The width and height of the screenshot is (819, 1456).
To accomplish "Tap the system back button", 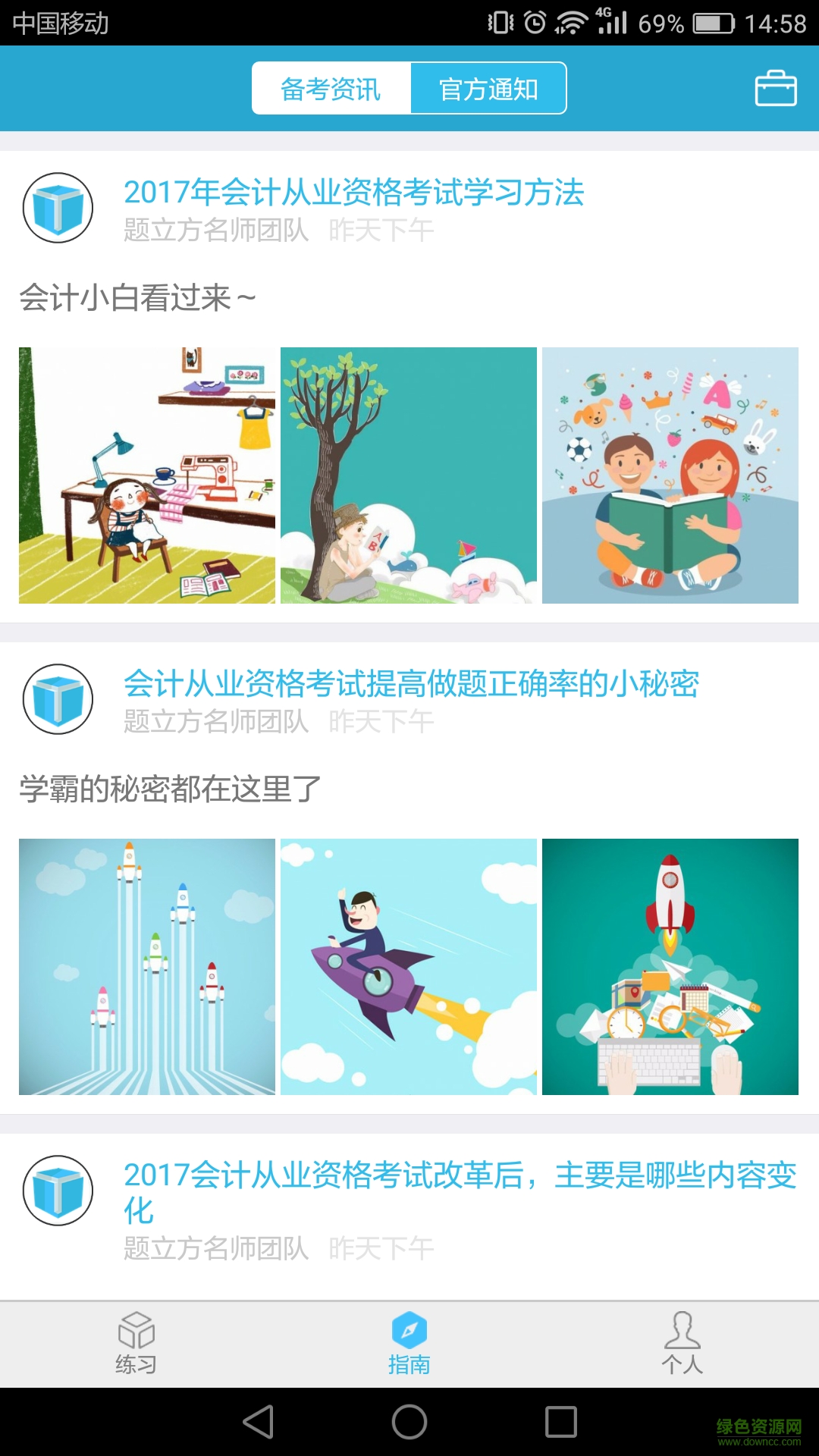I will [259, 1422].
